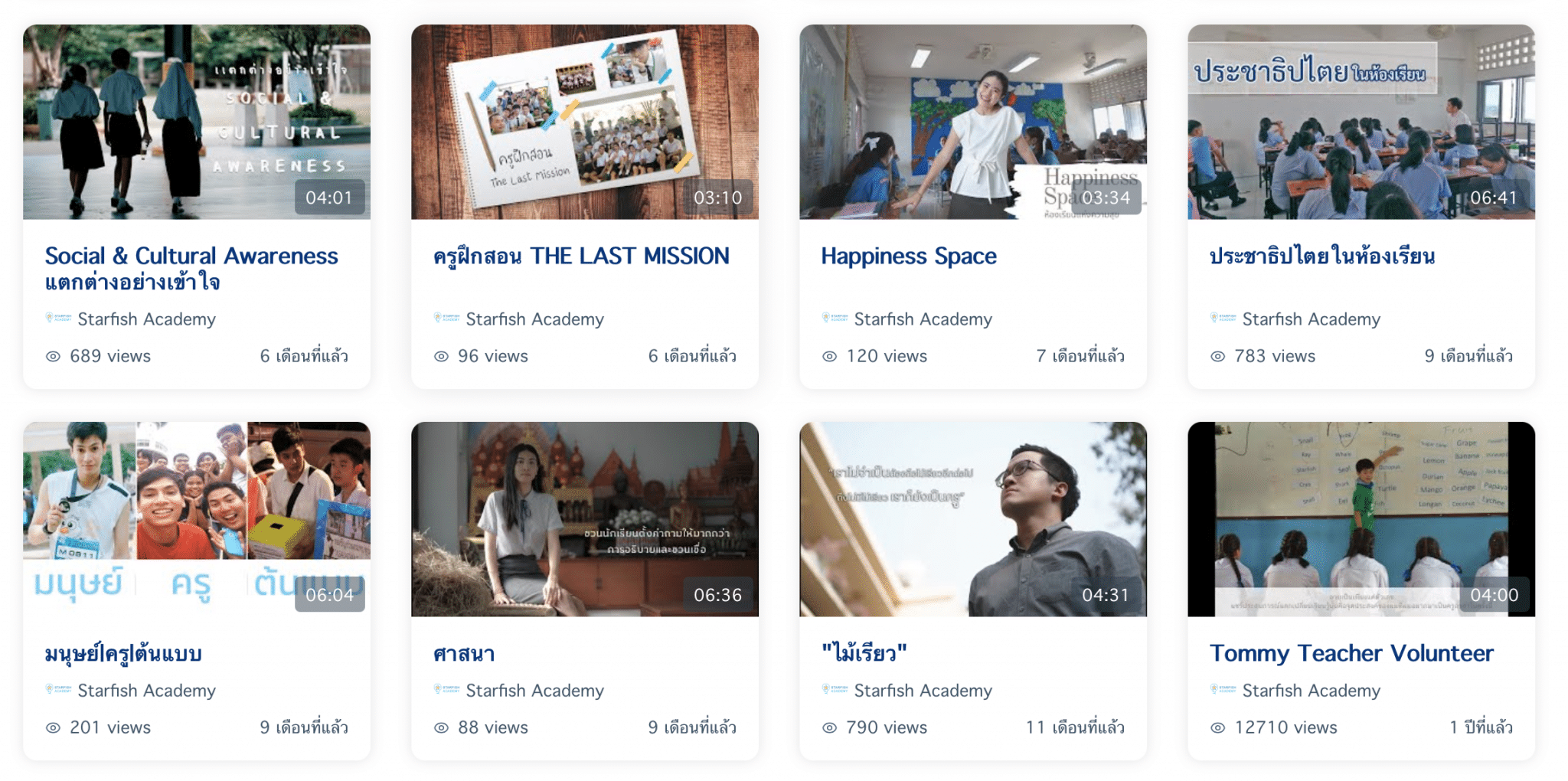Open the "ไม้เรียว" video card
Image resolution: width=1568 pixels, height=781 pixels.
972,519
